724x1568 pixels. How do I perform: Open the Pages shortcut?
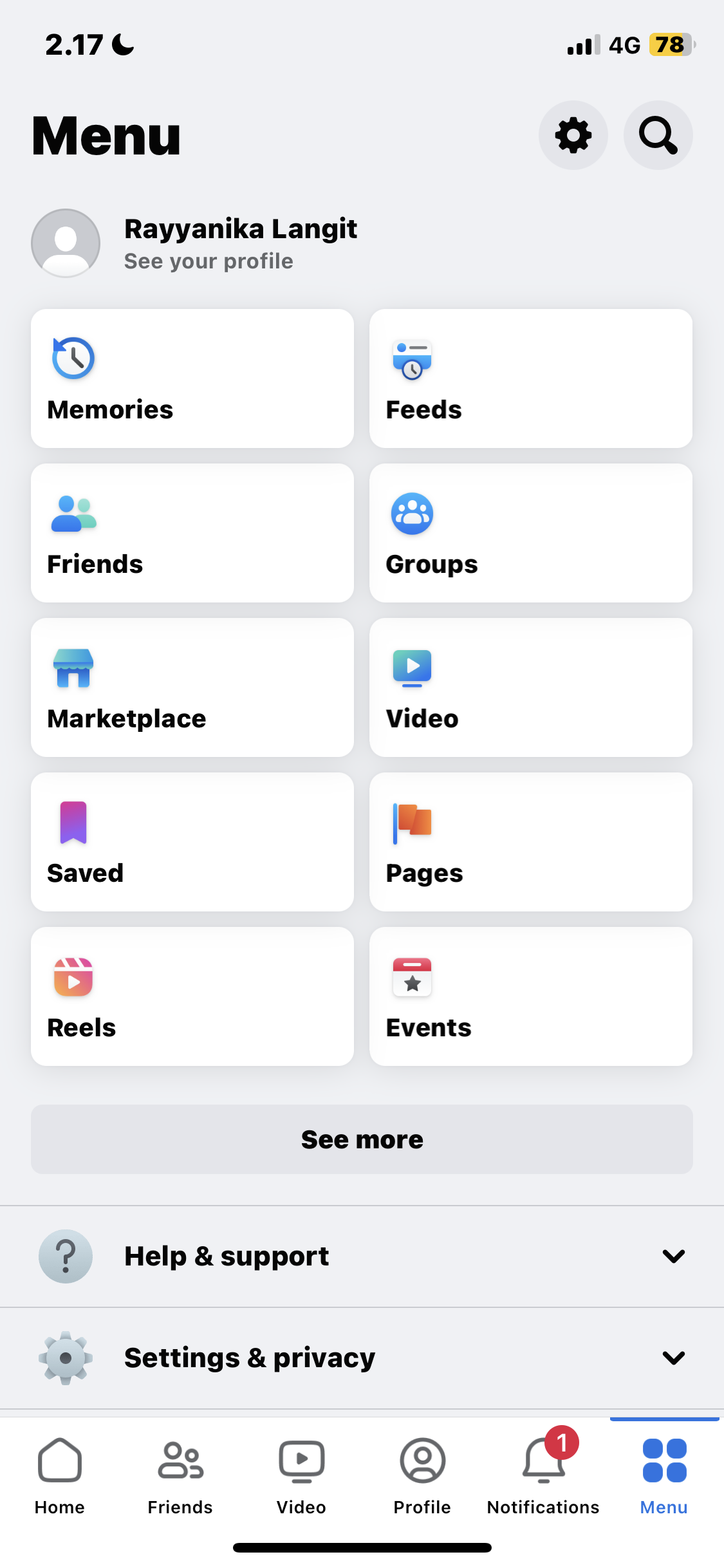coord(530,842)
